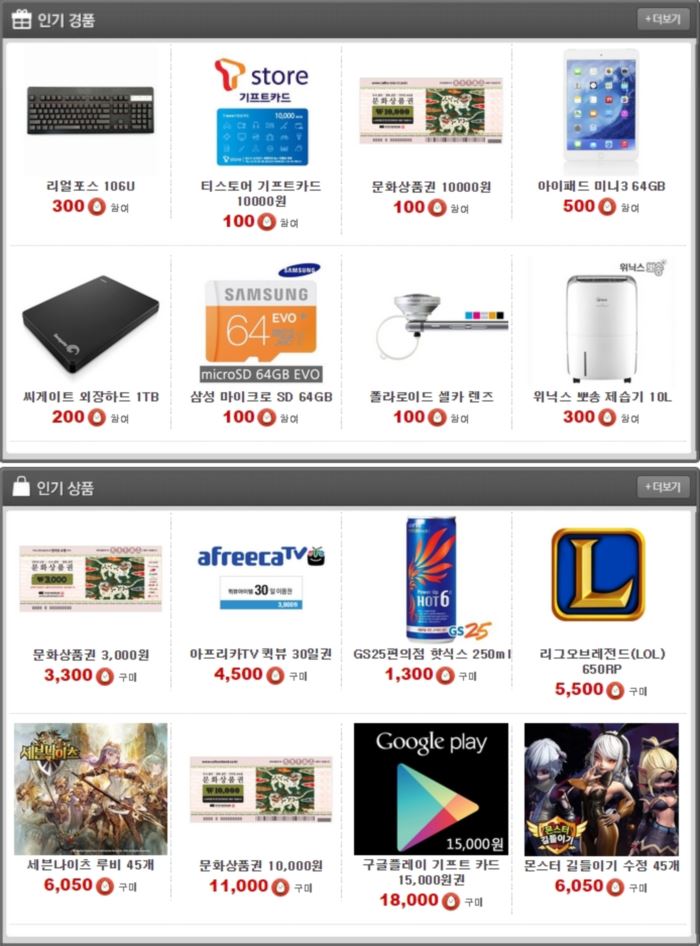Select the 문화상품권 10000원 prize

click(x=431, y=110)
